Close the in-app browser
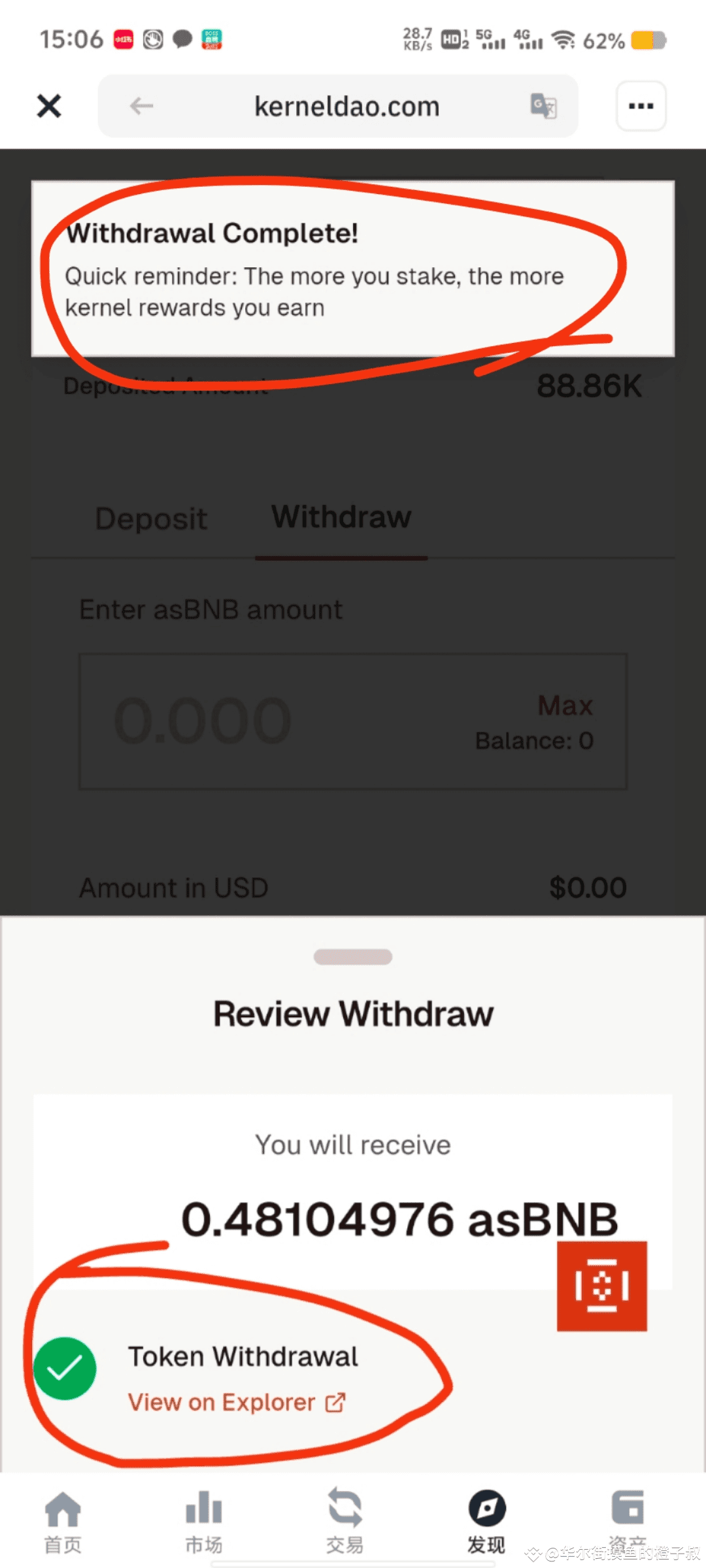 click(49, 106)
